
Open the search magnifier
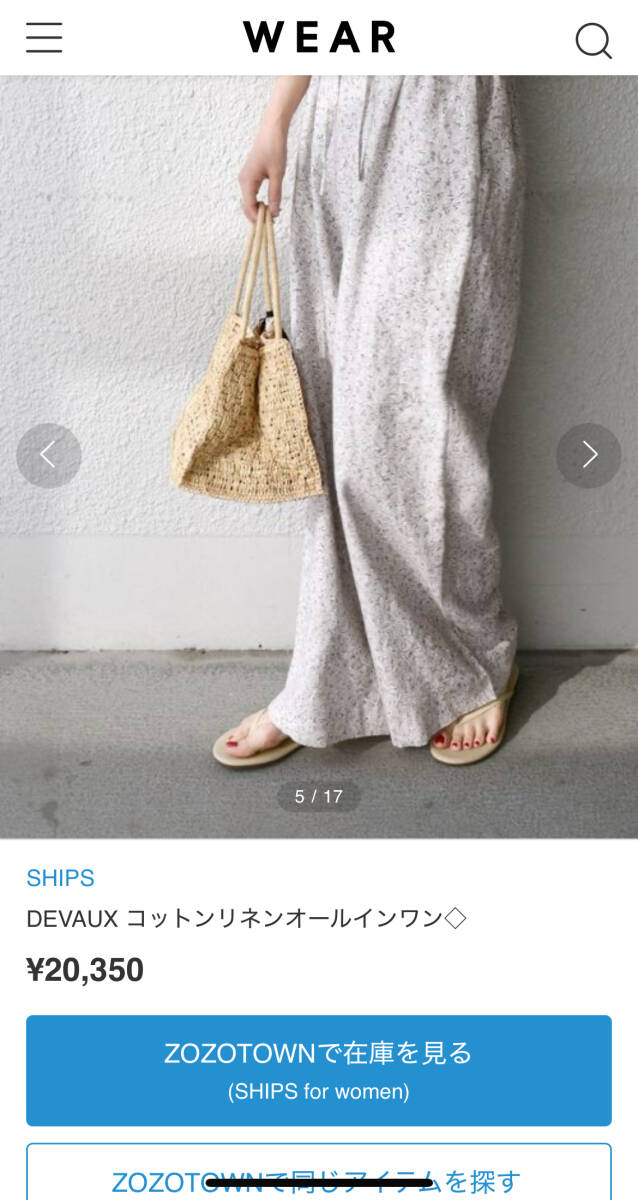(593, 40)
